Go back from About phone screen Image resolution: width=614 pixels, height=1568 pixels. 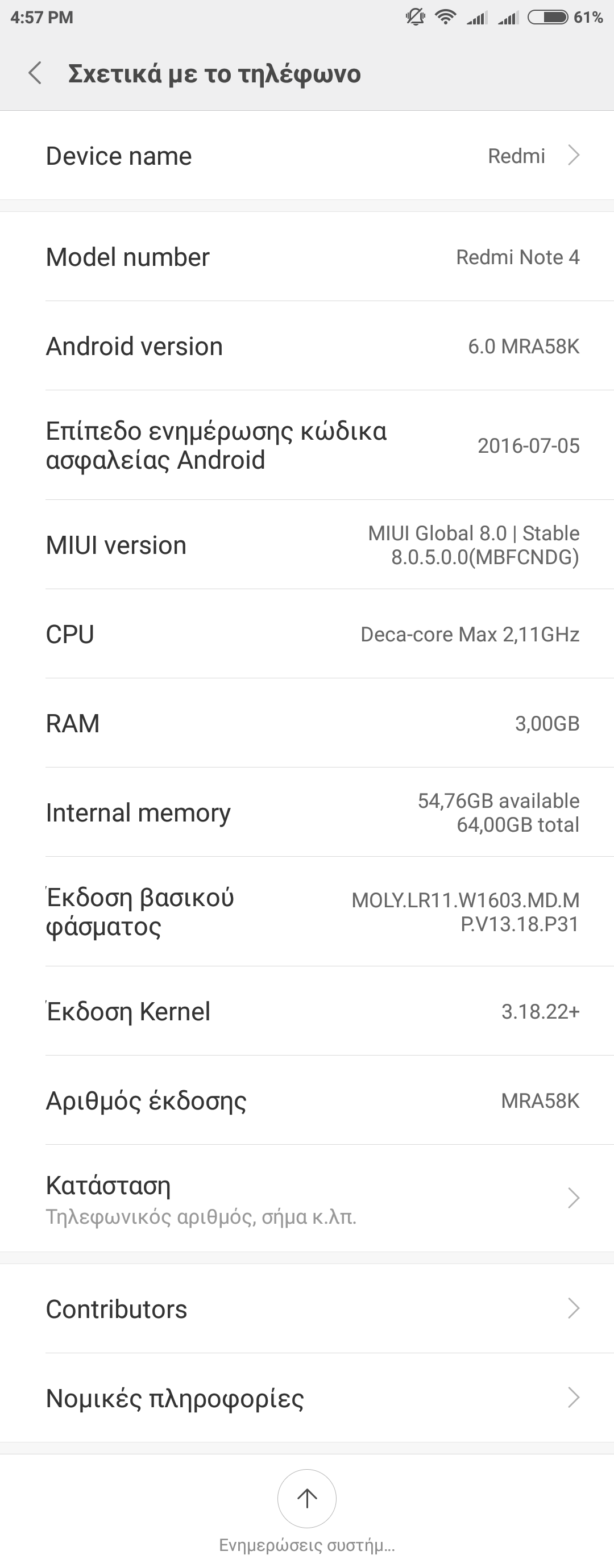(35, 73)
